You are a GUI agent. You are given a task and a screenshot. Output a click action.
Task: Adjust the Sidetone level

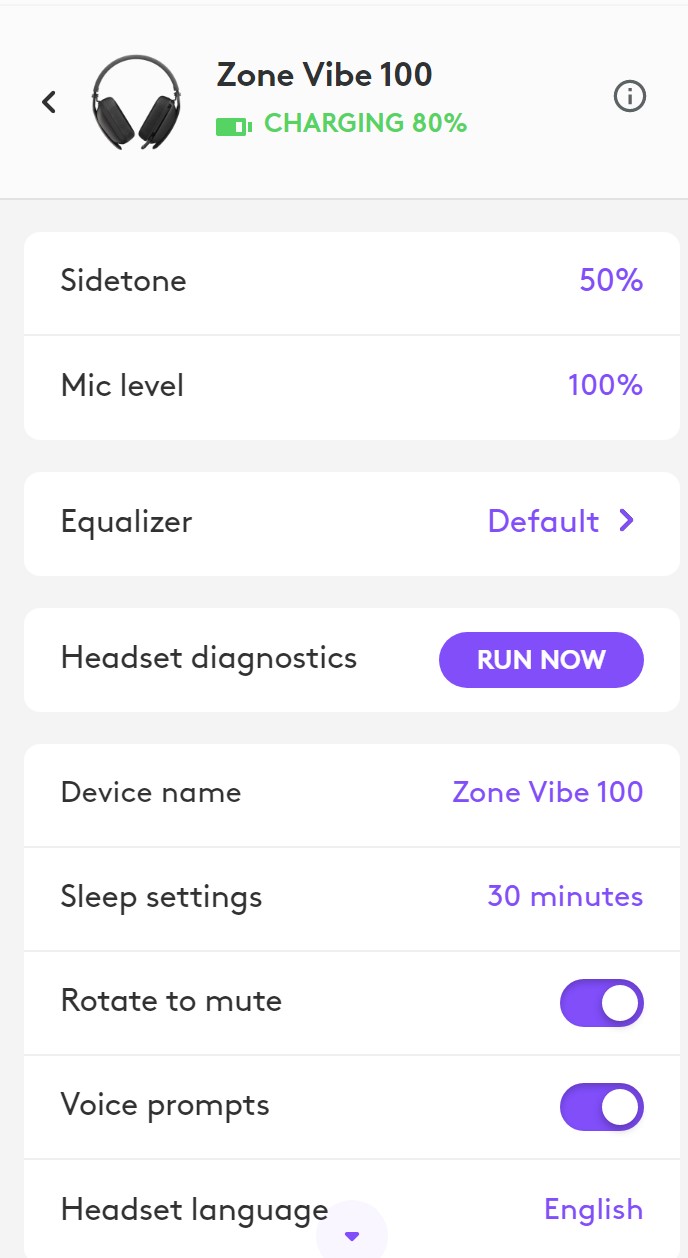610,281
